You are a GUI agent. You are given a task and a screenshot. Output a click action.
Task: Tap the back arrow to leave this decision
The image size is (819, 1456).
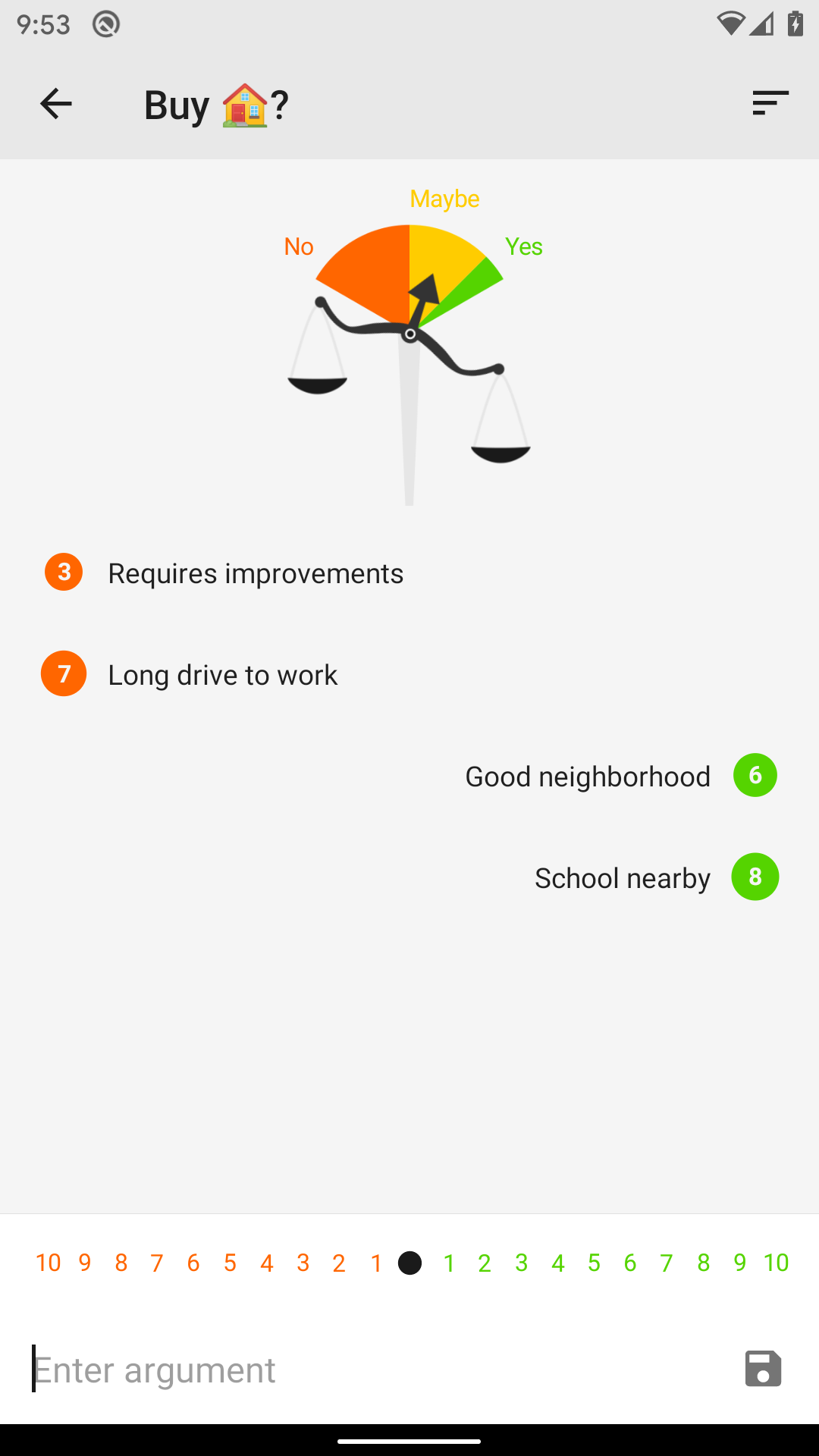pyautogui.click(x=55, y=104)
